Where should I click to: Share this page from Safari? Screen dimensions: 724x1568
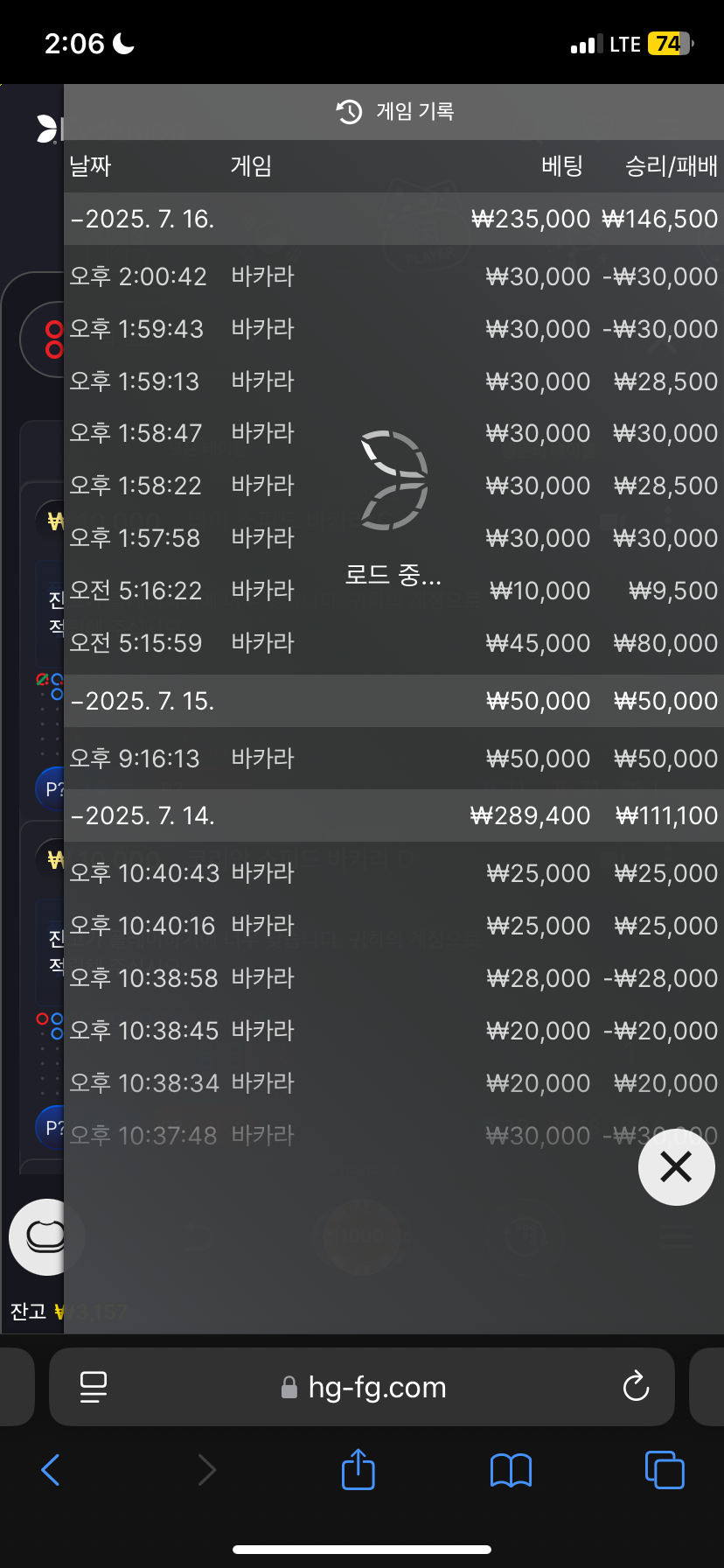pos(358,1468)
